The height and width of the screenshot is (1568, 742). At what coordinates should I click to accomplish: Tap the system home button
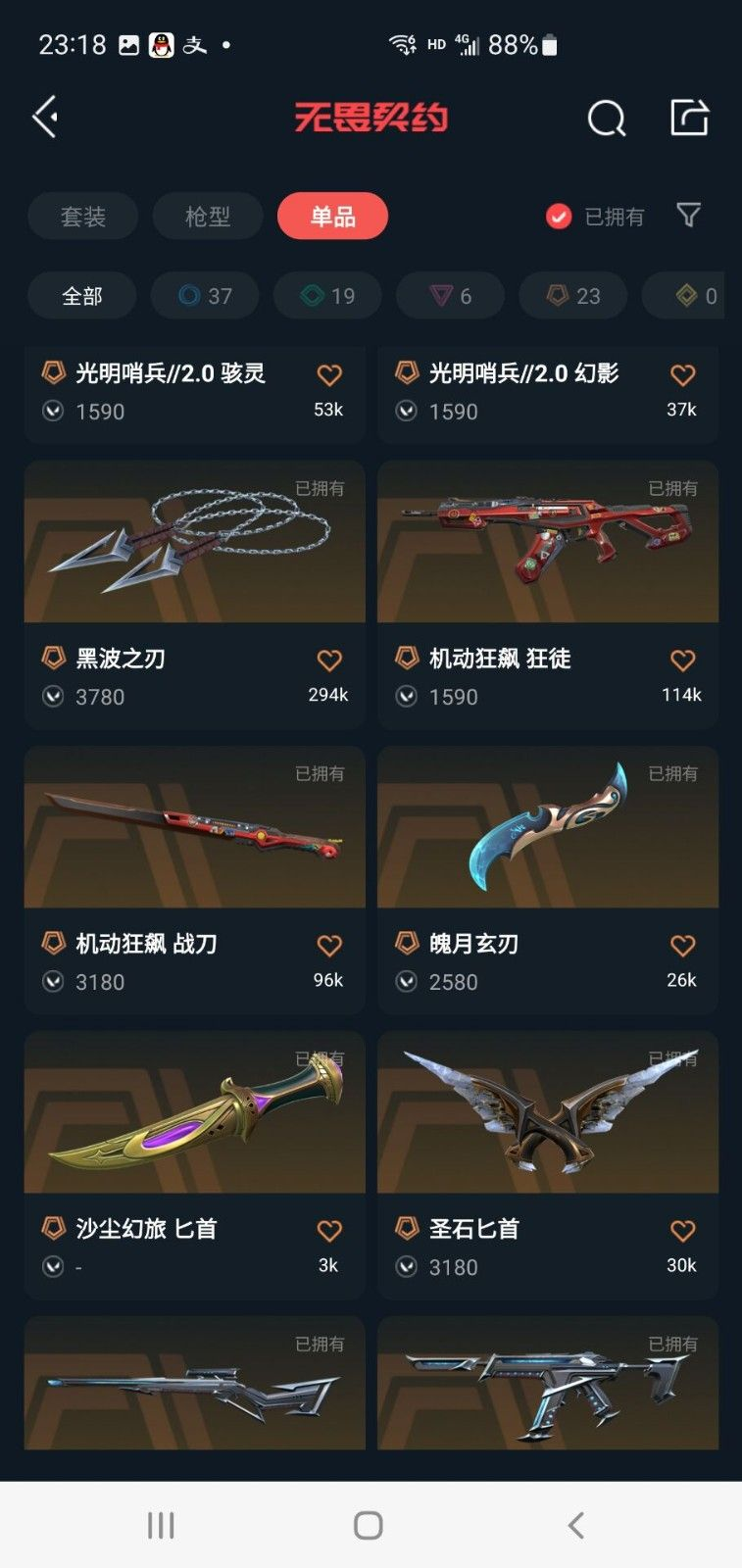click(x=369, y=1525)
